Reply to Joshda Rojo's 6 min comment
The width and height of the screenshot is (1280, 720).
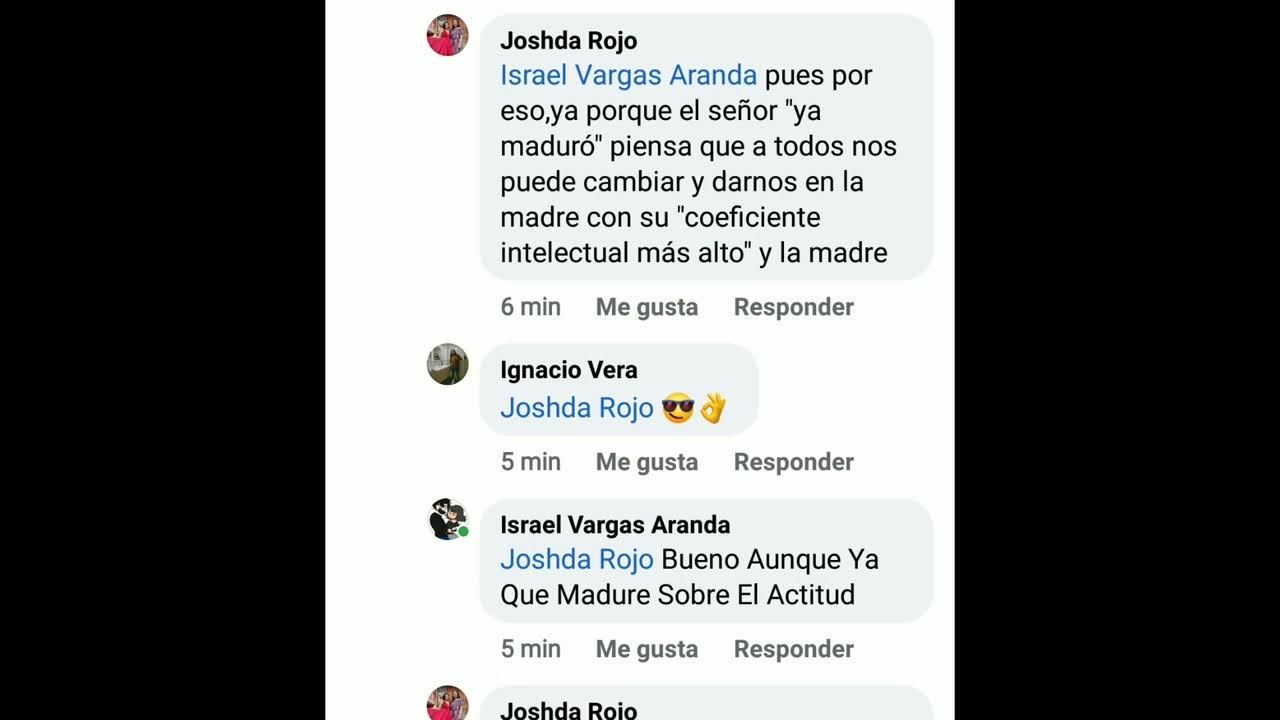(793, 307)
